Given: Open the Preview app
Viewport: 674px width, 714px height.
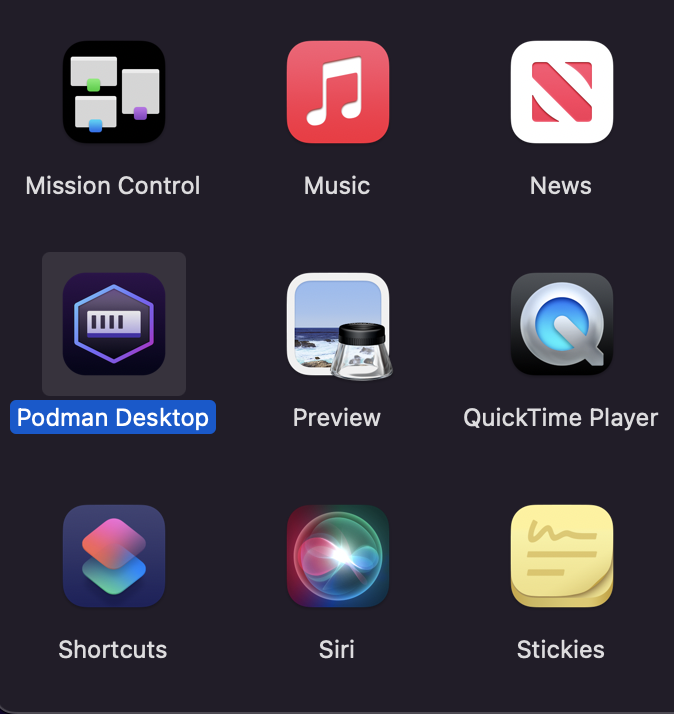Looking at the screenshot, I should (337, 324).
